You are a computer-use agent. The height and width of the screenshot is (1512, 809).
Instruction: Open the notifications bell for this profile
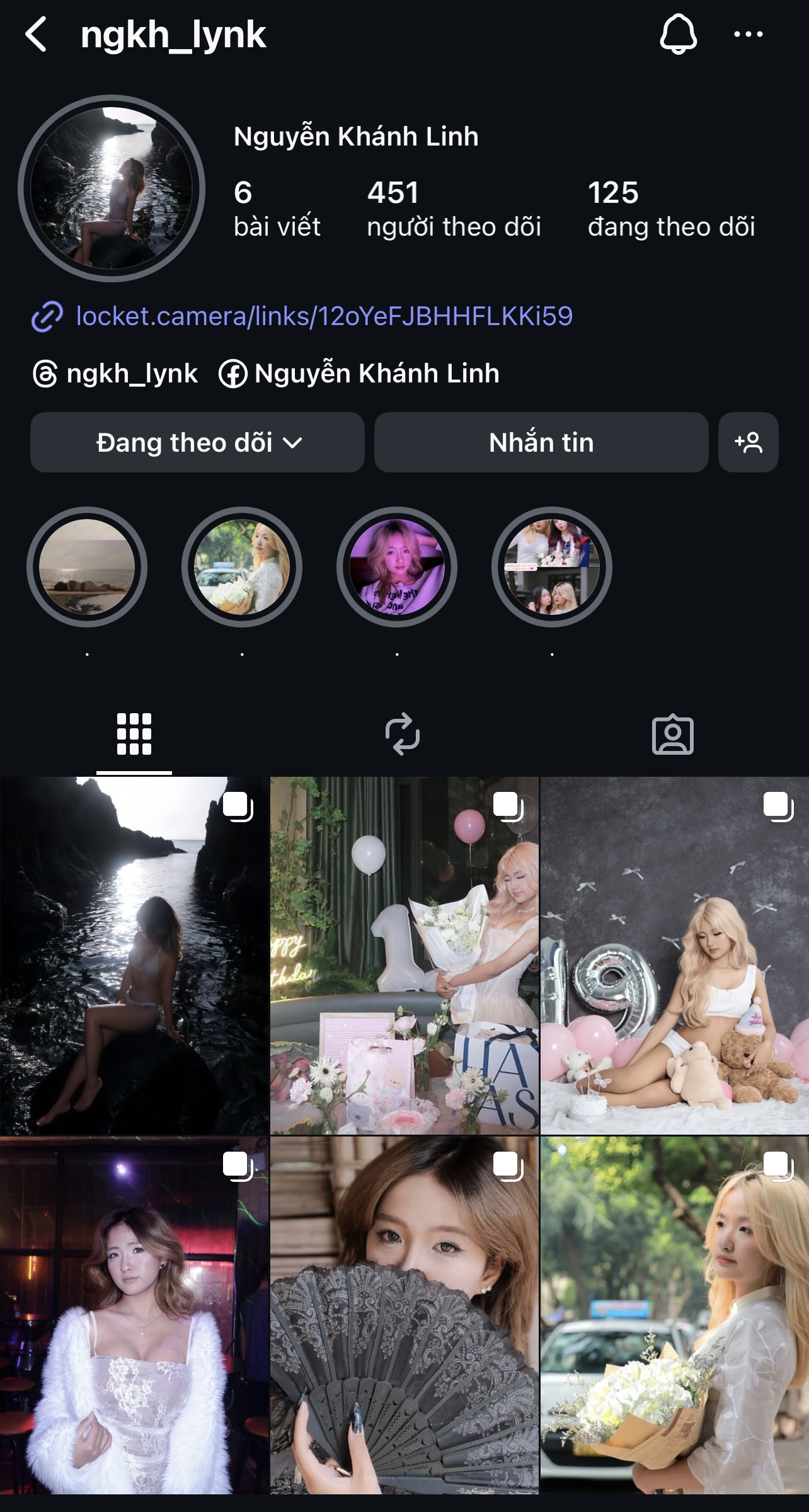[678, 35]
